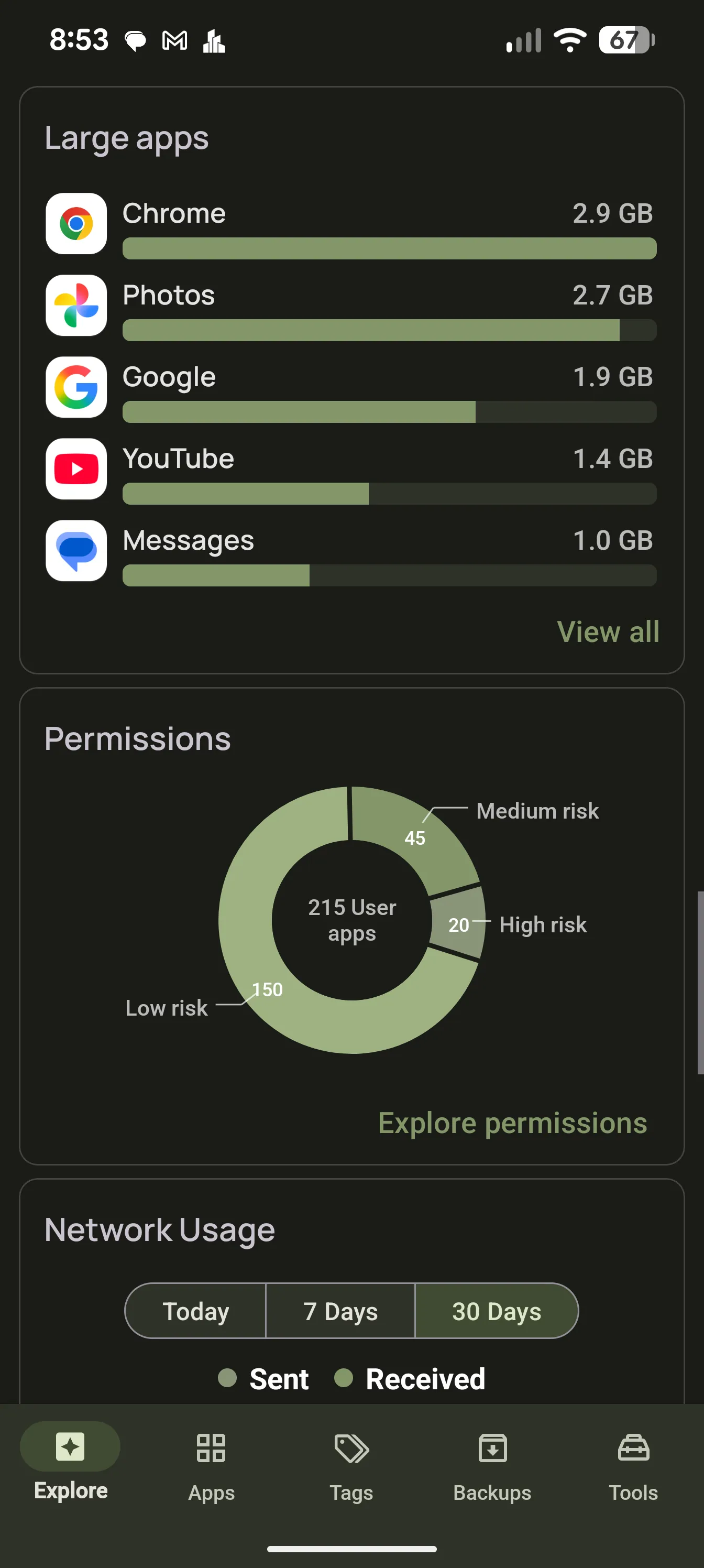Image resolution: width=704 pixels, height=1568 pixels.
Task: Open Explore permissions link
Action: [x=512, y=1123]
